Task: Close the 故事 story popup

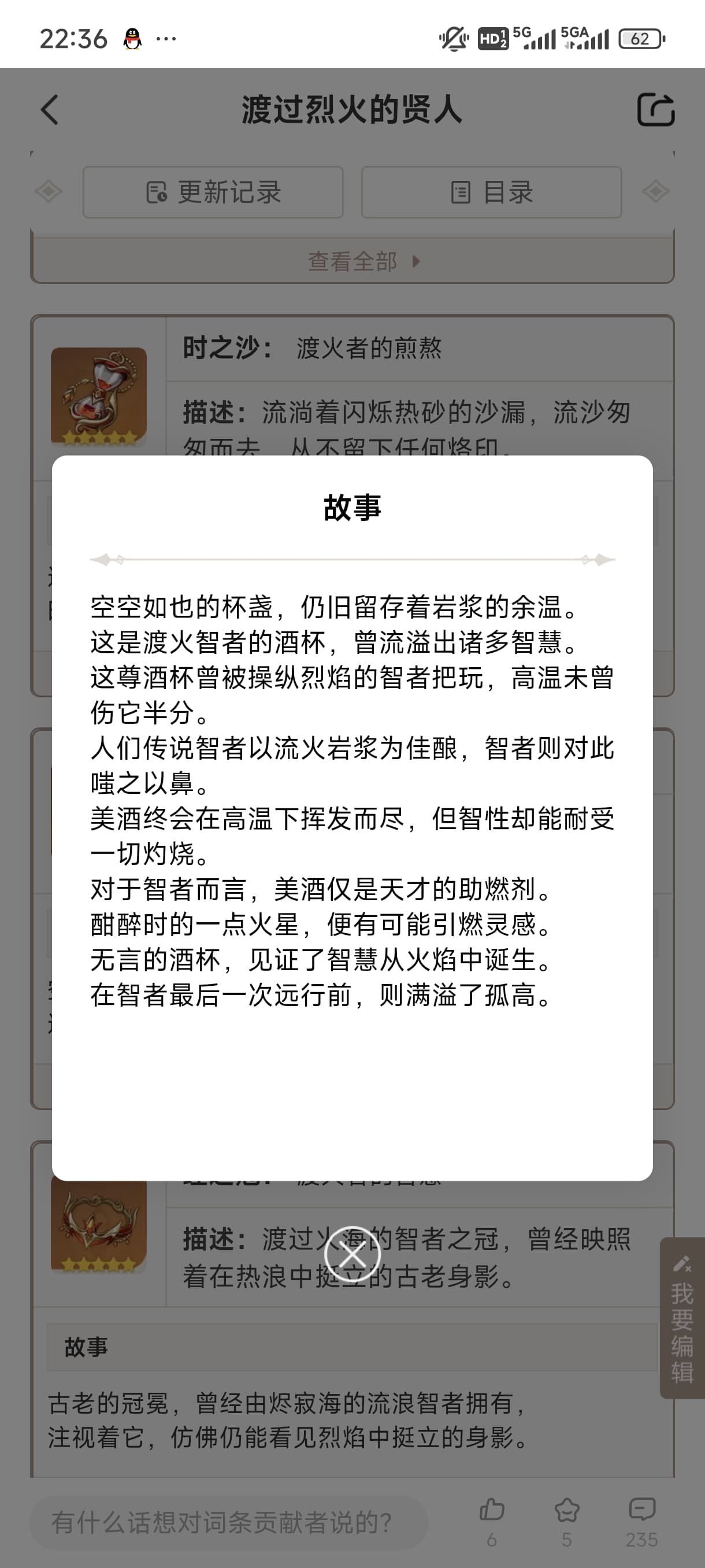Action: (352, 1254)
